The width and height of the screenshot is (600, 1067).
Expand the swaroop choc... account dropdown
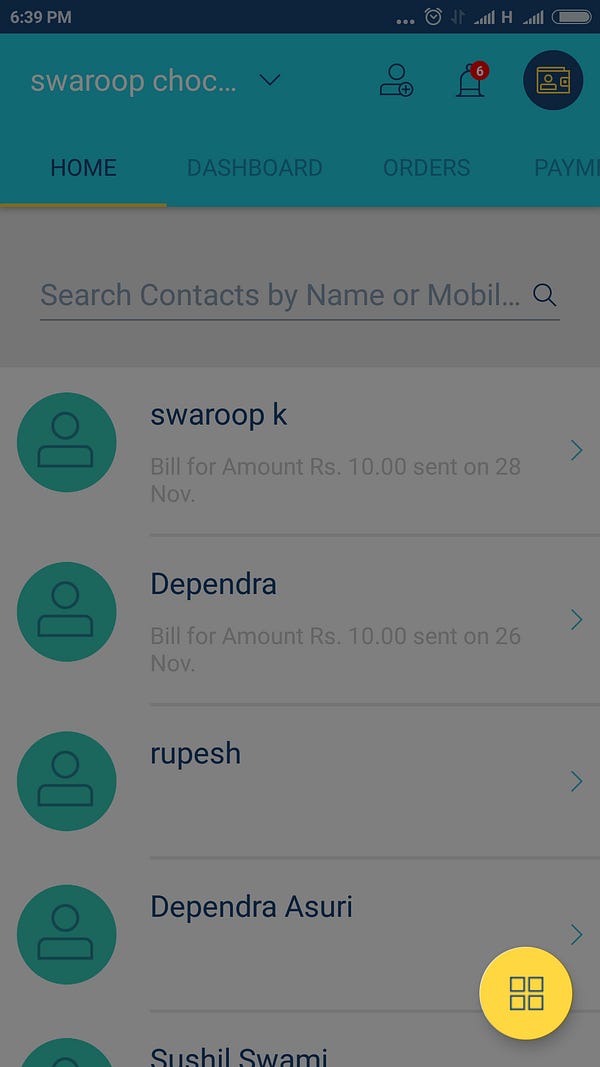(270, 80)
